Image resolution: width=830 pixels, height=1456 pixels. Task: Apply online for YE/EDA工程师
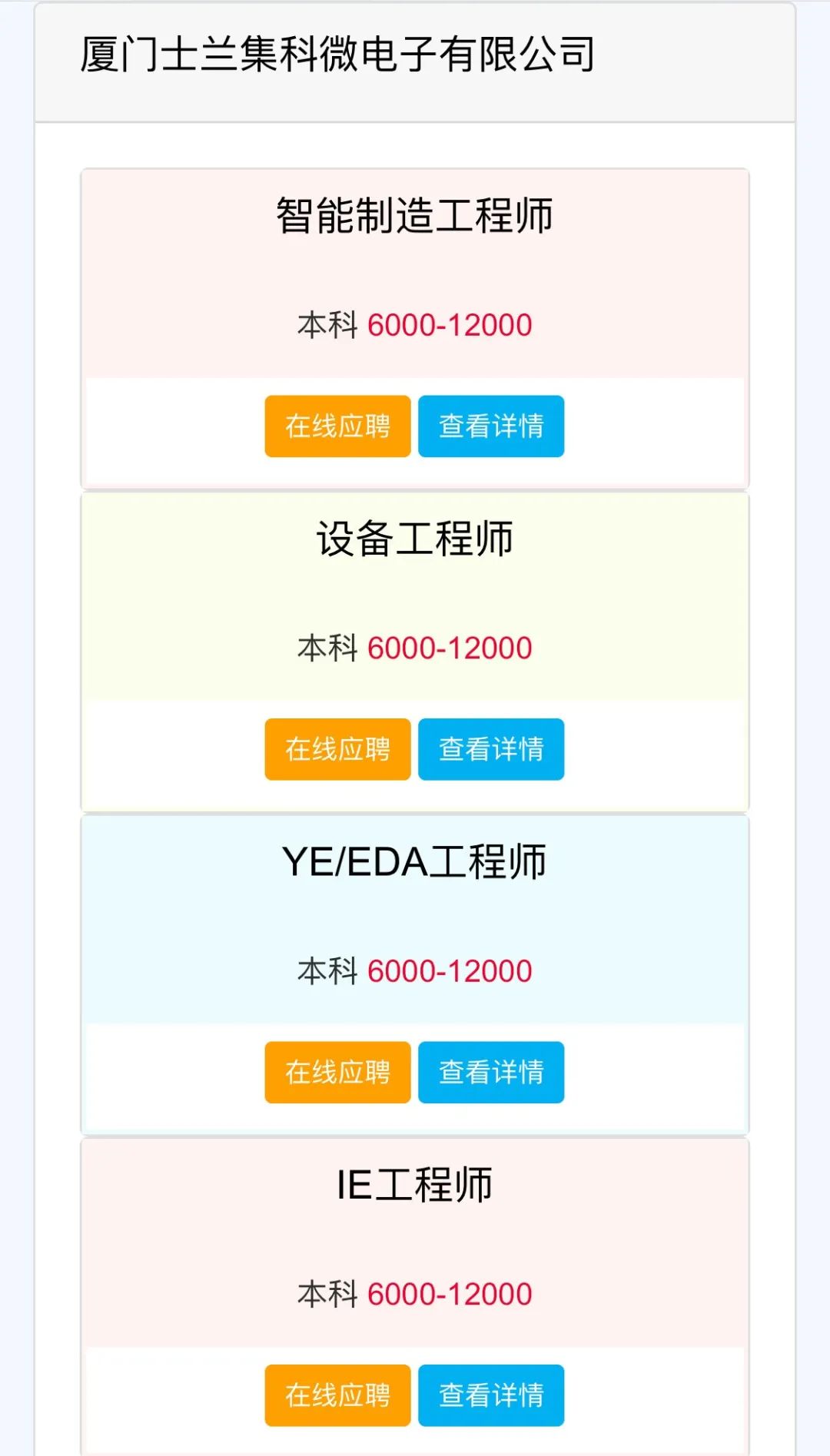pyautogui.click(x=337, y=1073)
